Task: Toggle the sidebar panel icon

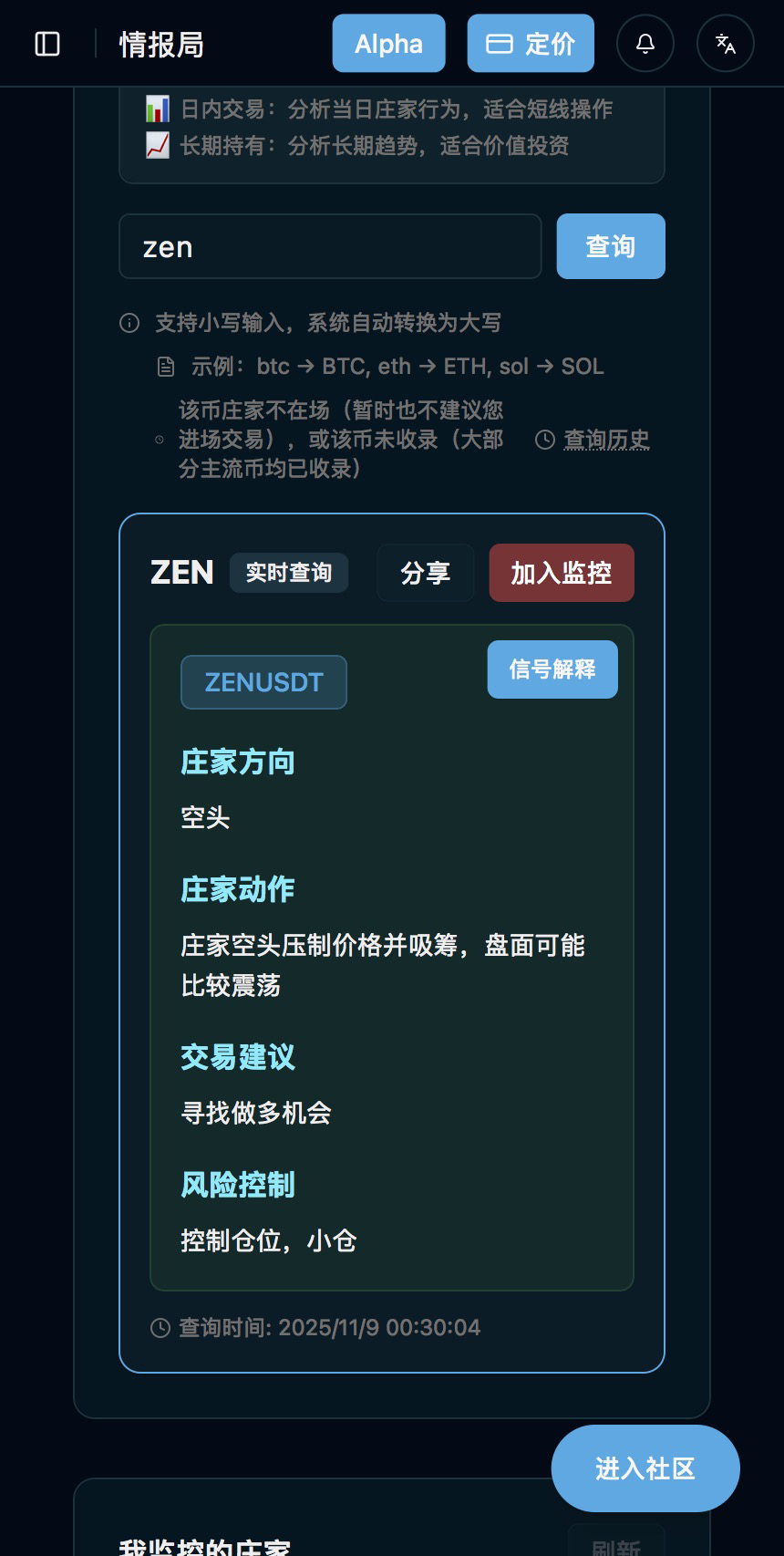Action: pos(47,44)
